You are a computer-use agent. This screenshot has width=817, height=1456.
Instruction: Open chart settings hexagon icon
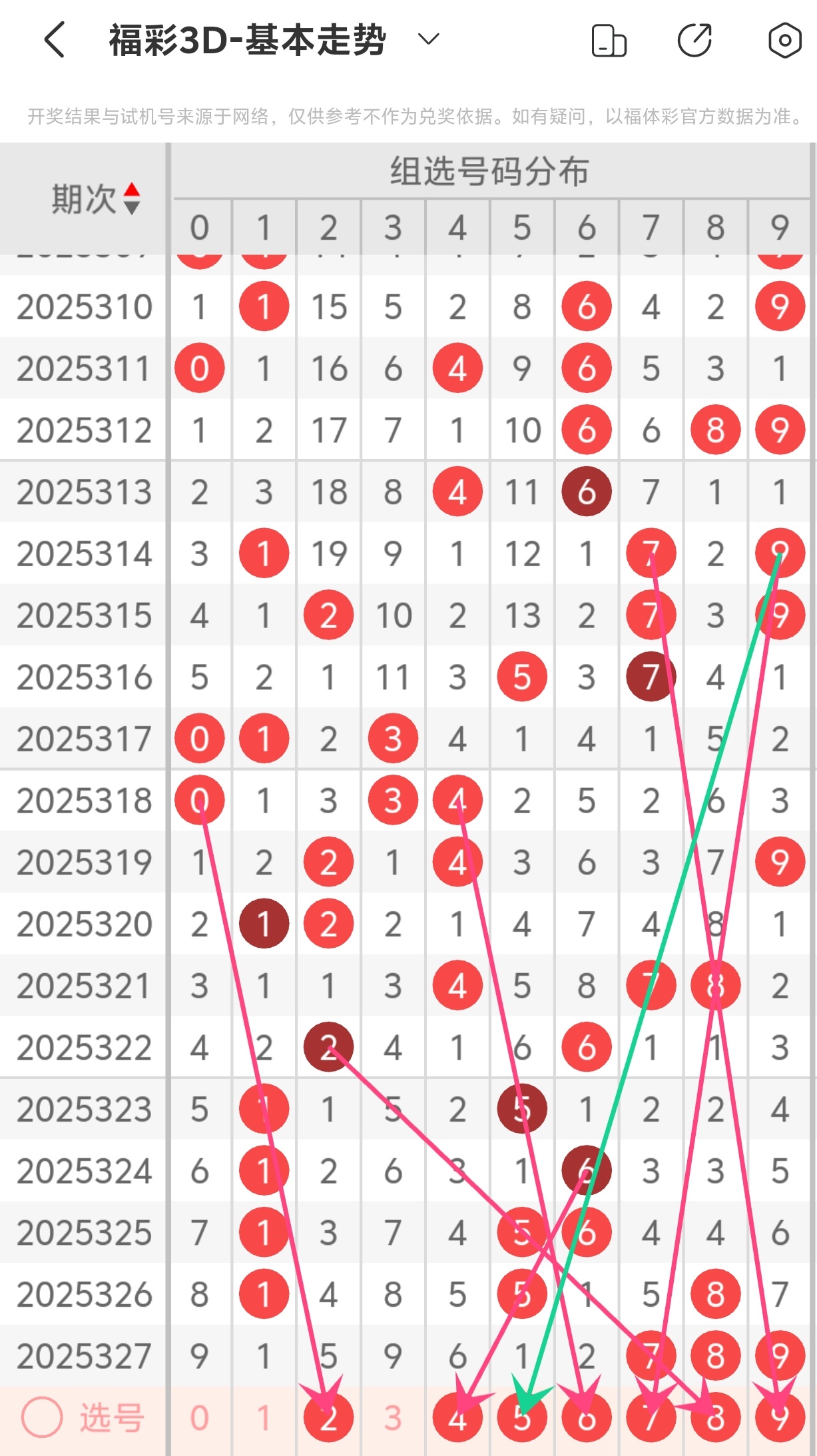(x=784, y=40)
